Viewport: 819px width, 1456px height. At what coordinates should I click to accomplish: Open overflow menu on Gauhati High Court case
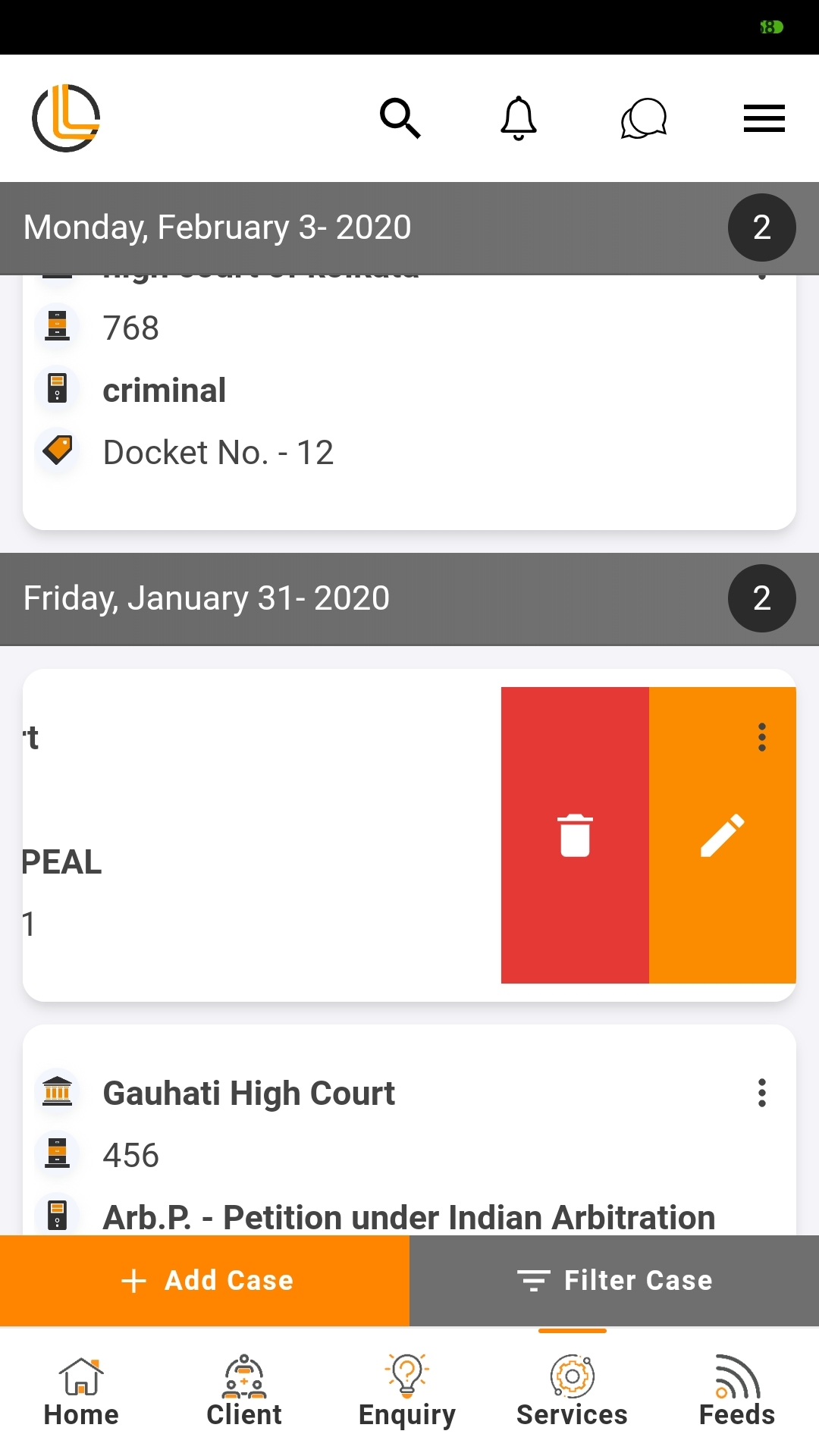(x=761, y=1093)
